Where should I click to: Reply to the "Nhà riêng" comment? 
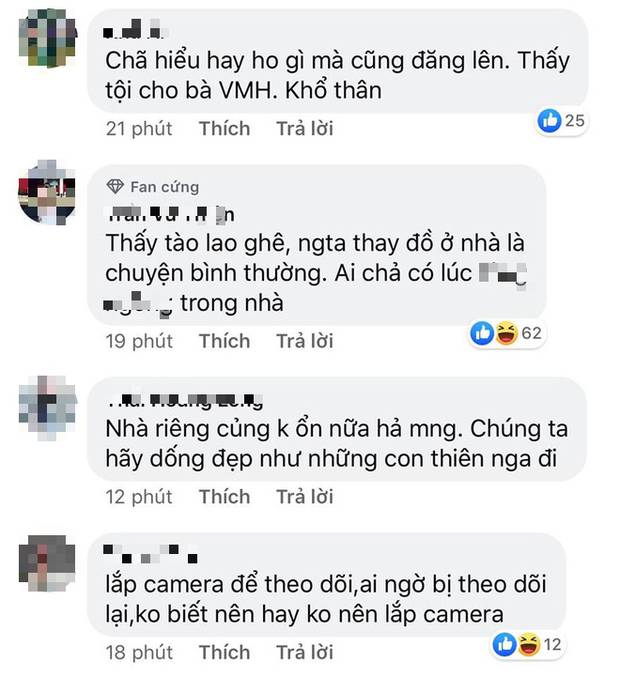(x=304, y=496)
